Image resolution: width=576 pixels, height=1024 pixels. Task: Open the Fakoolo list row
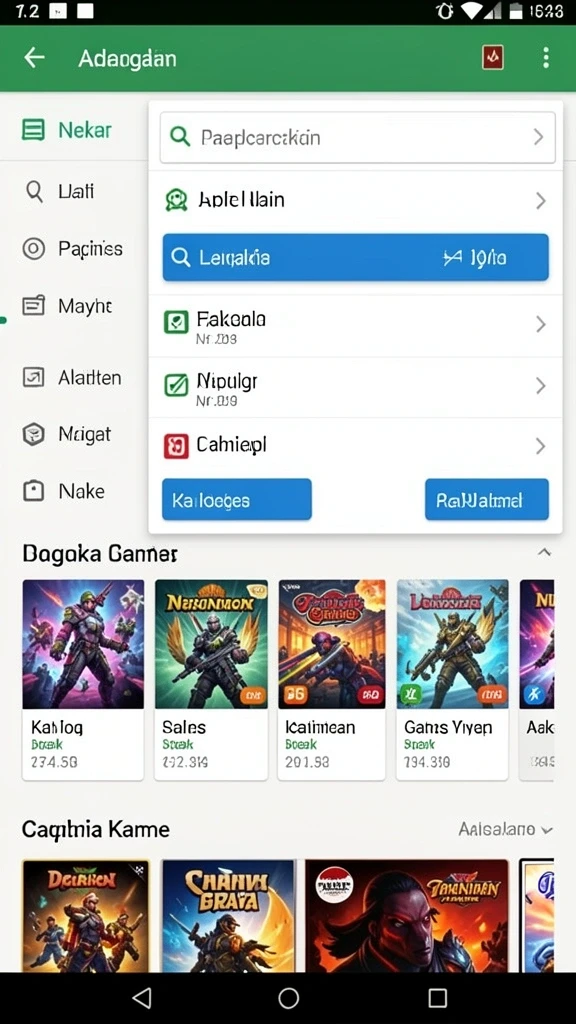(x=355, y=326)
